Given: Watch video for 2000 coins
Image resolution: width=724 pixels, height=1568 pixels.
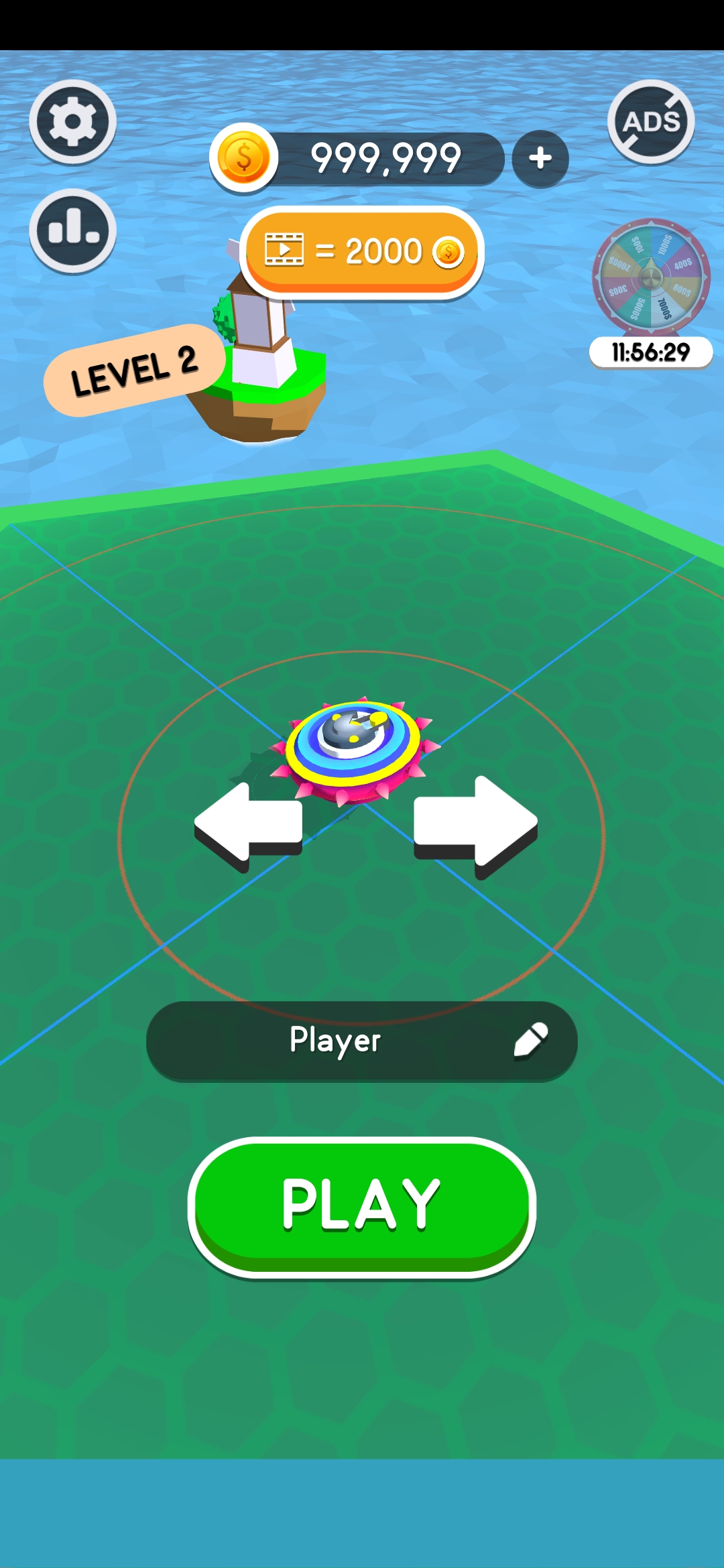Looking at the screenshot, I should click(362, 253).
